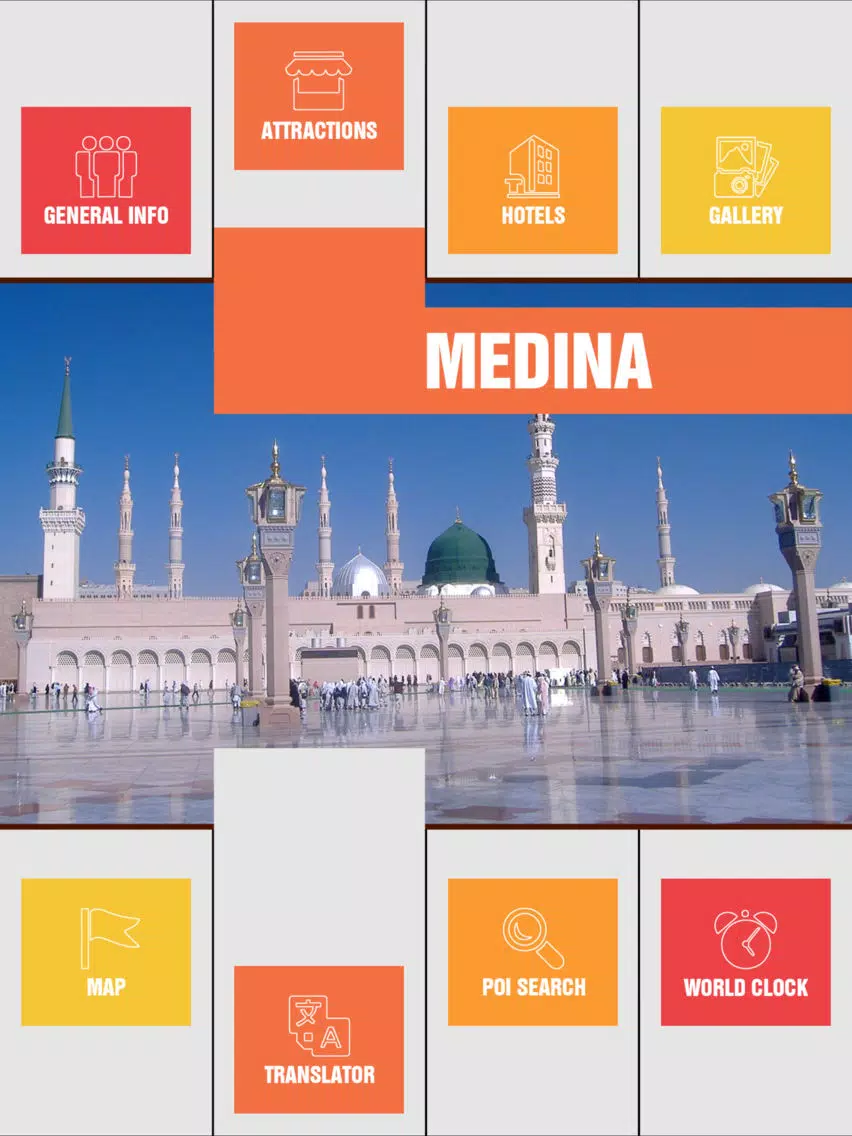Image resolution: width=852 pixels, height=1136 pixels.
Task: View the Hotels list
Action: 532,180
